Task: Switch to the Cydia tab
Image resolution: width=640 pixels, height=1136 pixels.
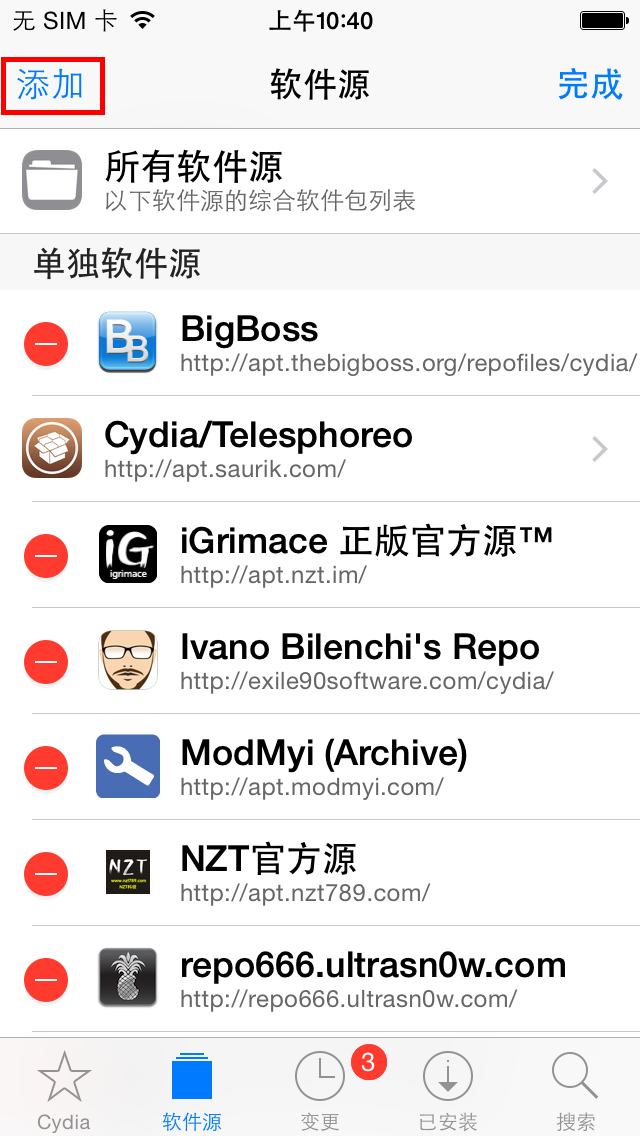Action: point(64,1089)
